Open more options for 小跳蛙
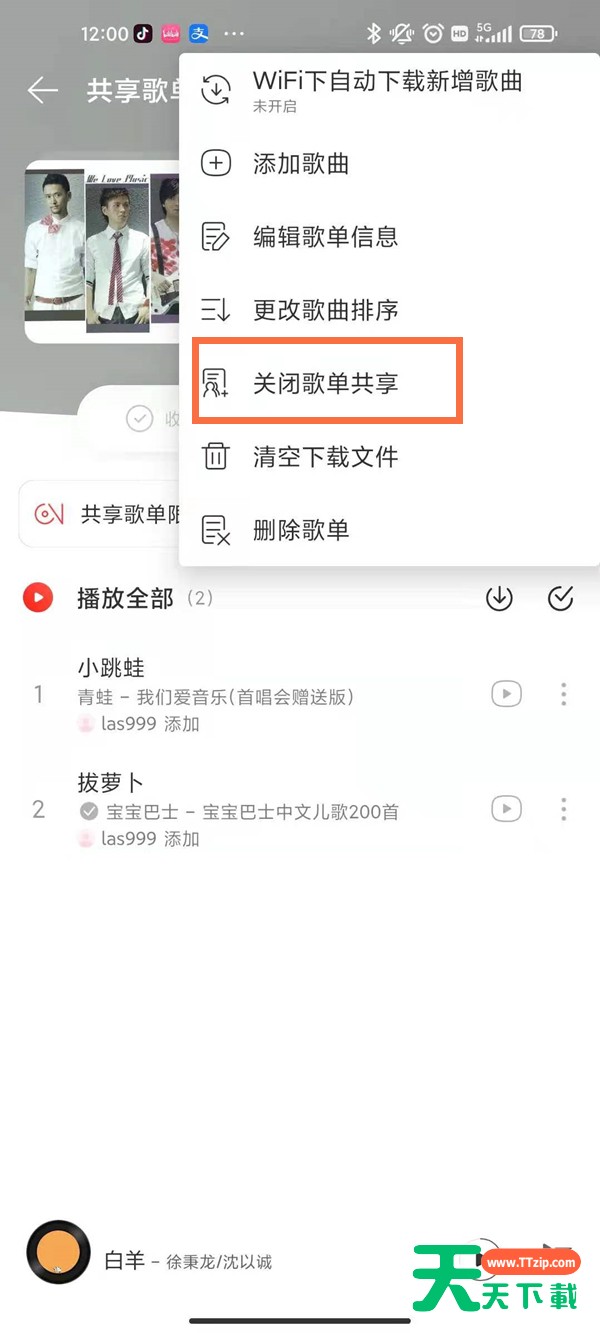 pyautogui.click(x=564, y=694)
